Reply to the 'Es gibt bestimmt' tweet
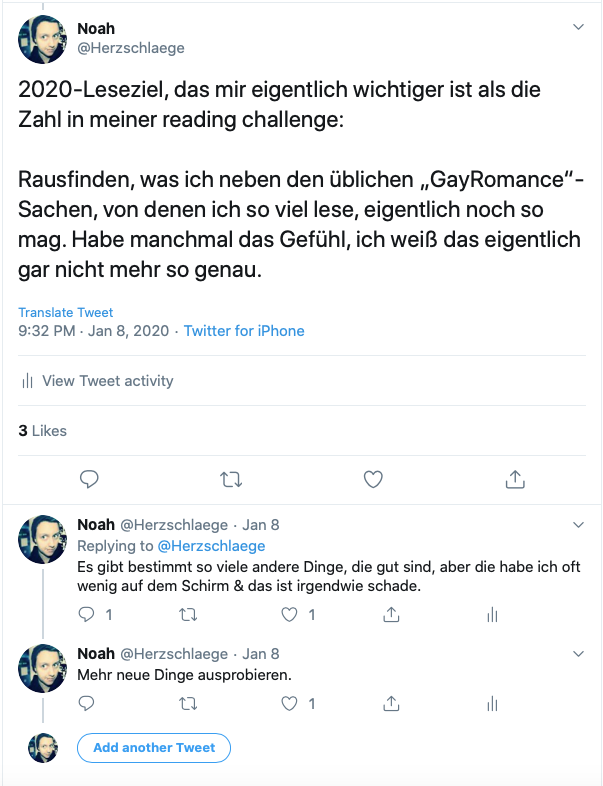Screen dimensions: 603x786 pyautogui.click(x=87, y=615)
